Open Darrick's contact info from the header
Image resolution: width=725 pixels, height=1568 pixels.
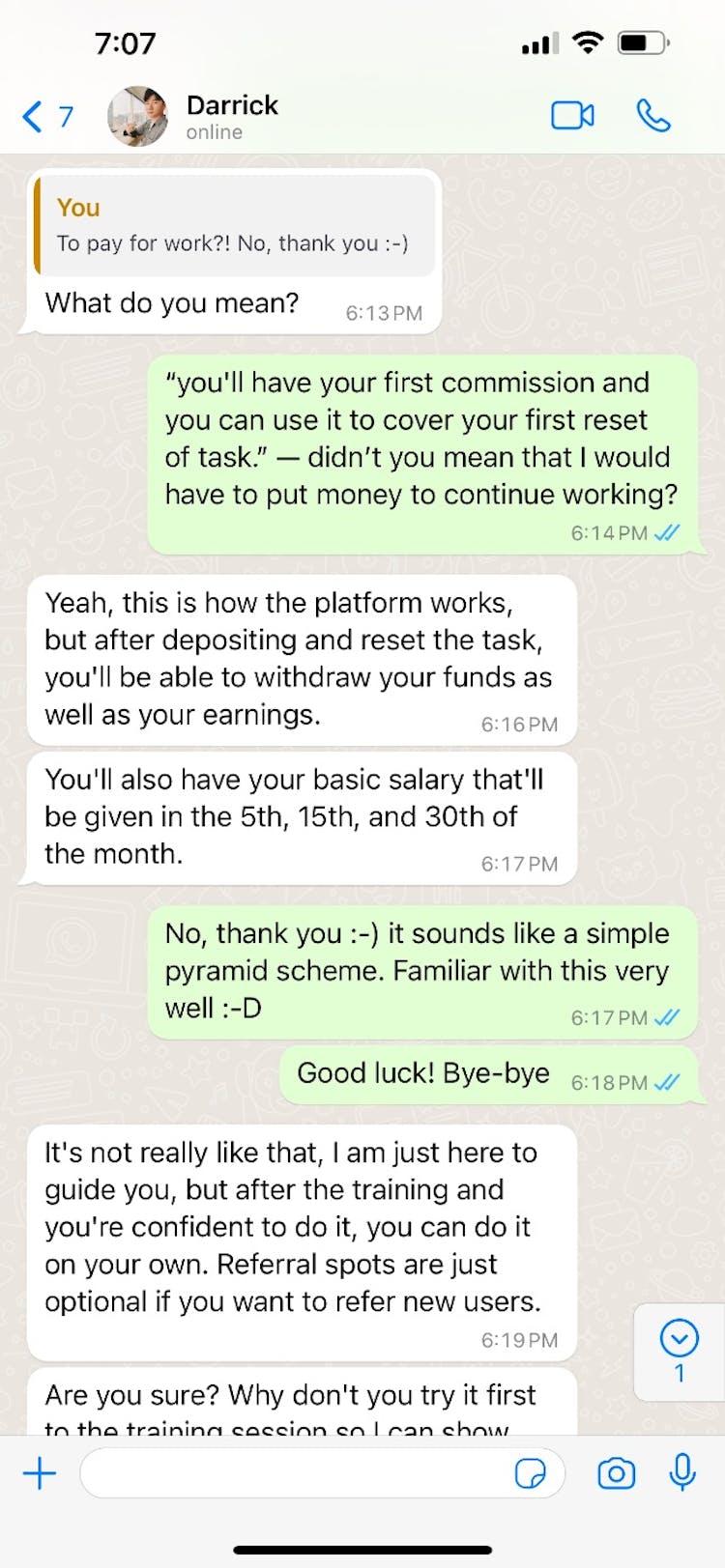pos(232,106)
